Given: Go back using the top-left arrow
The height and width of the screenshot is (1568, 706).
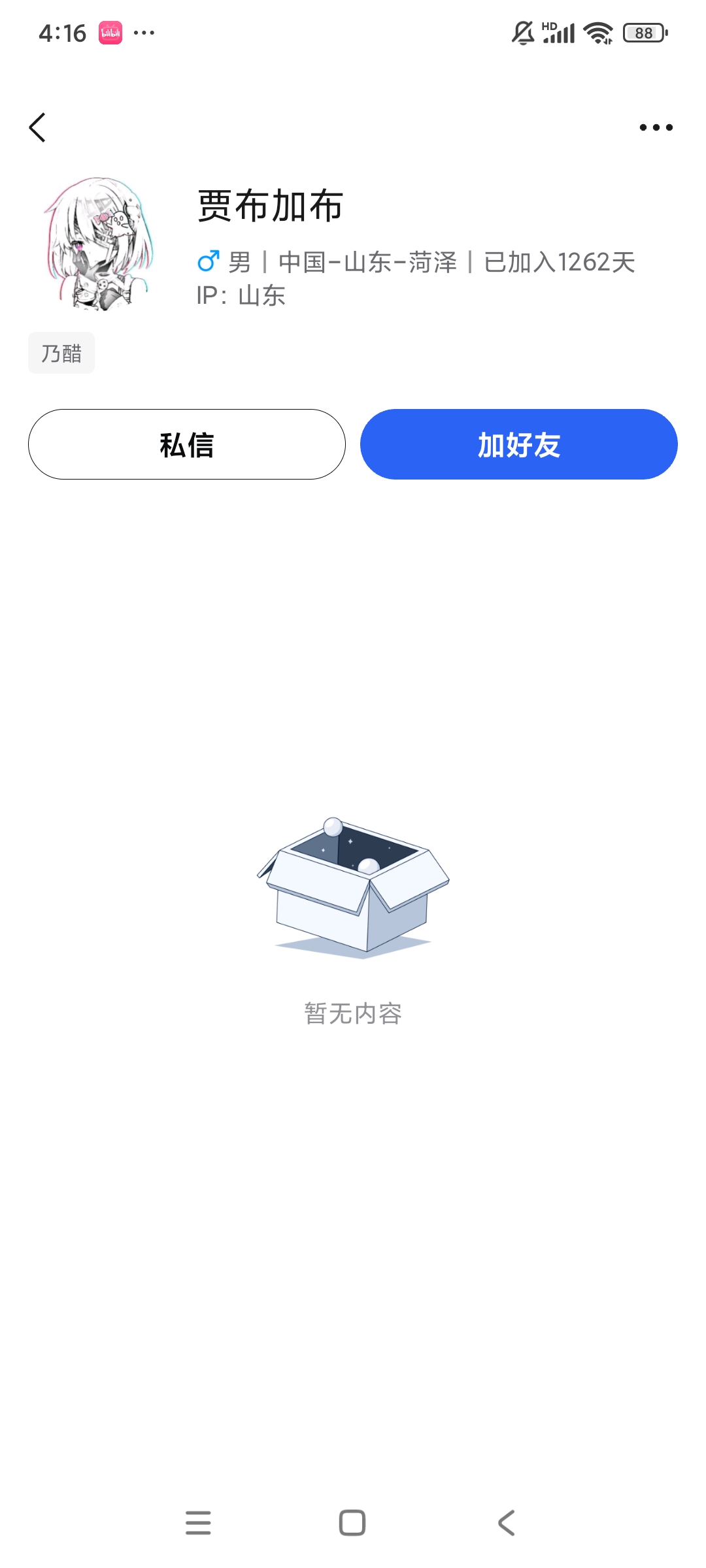Looking at the screenshot, I should tap(38, 127).
